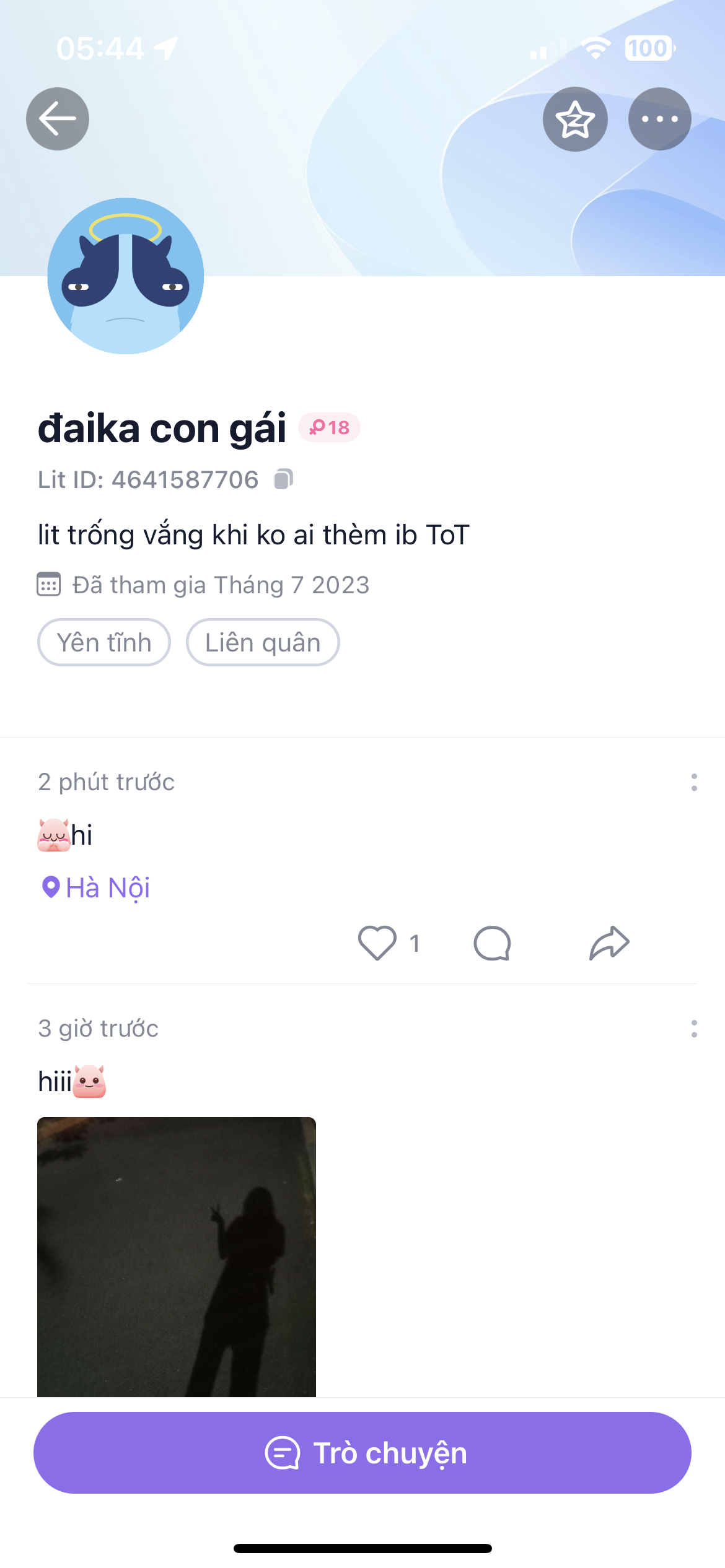This screenshot has width=725, height=1568.
Task: Like the post tagged Hà Nội
Action: (x=377, y=943)
